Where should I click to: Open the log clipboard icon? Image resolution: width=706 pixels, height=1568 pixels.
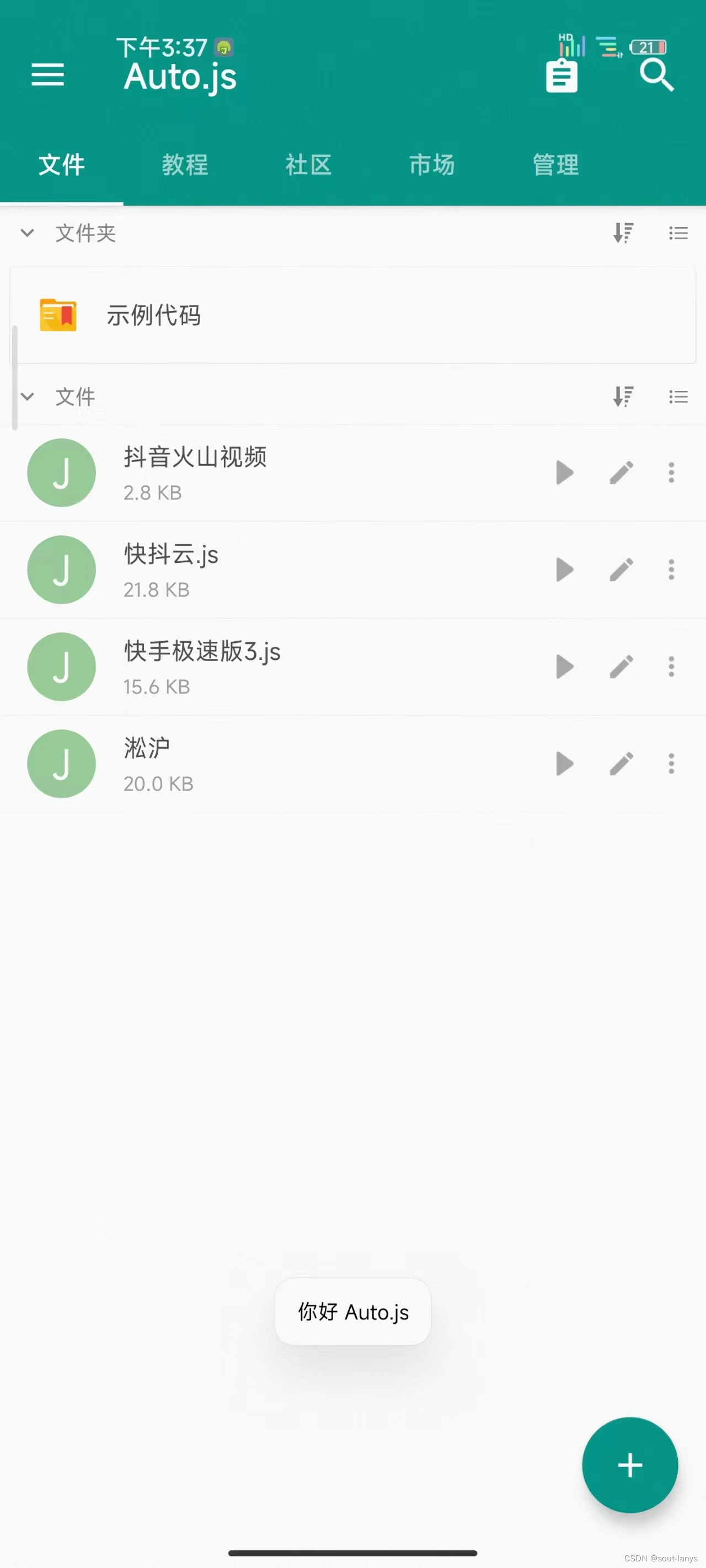click(561, 76)
